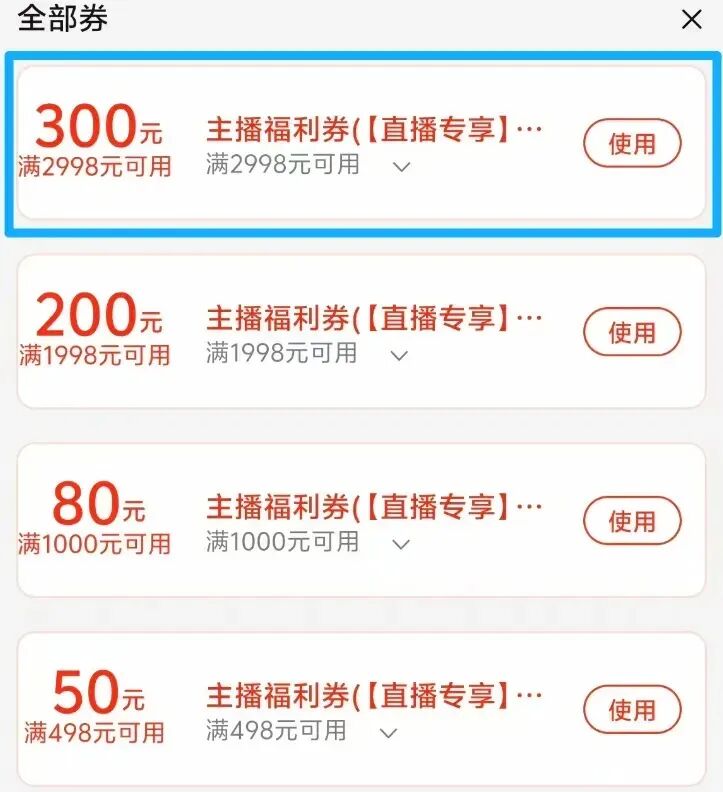
Task: Use the 200元 coupon
Action: [632, 332]
